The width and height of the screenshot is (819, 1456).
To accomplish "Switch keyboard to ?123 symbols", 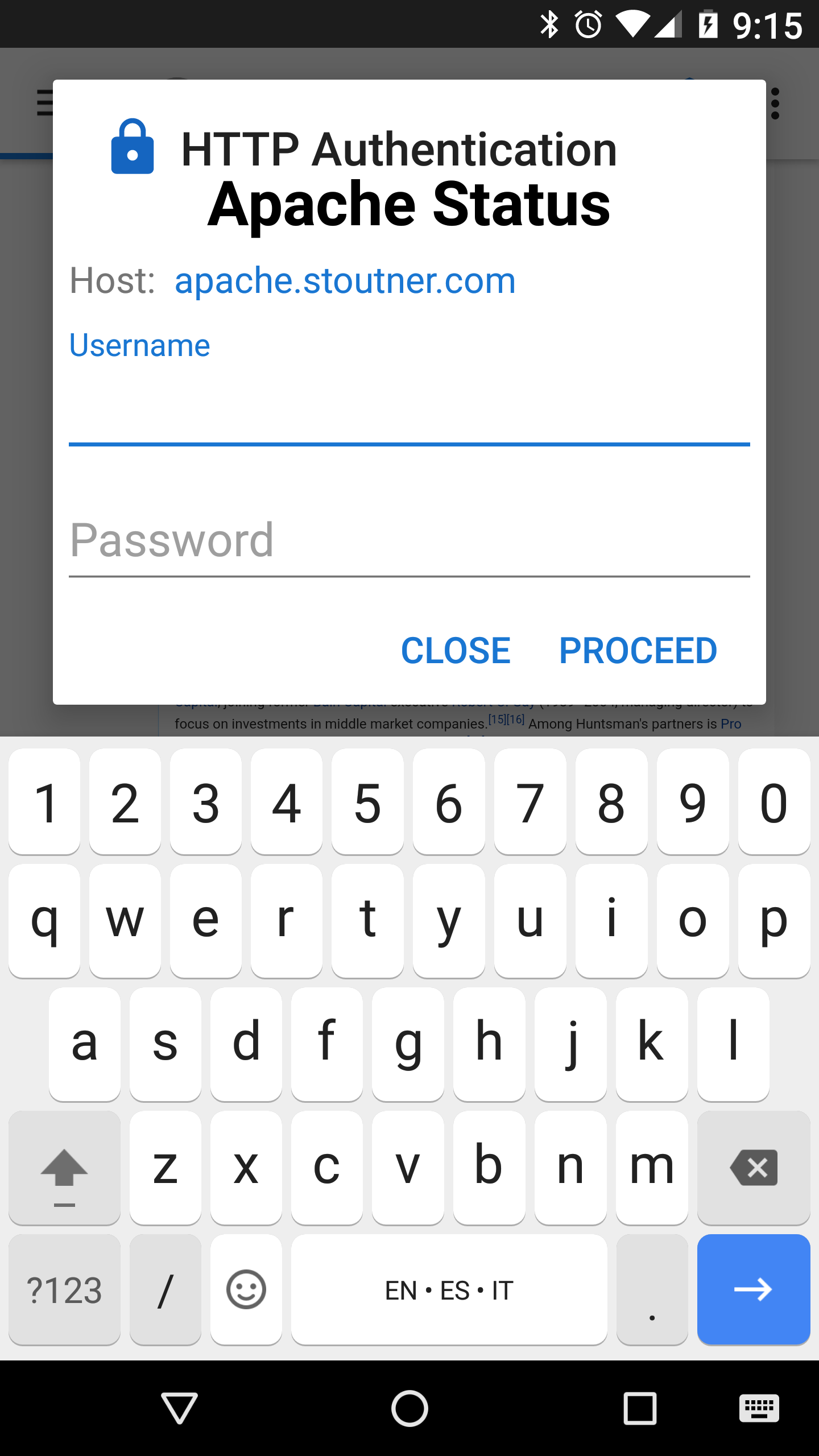I will [x=64, y=1290].
